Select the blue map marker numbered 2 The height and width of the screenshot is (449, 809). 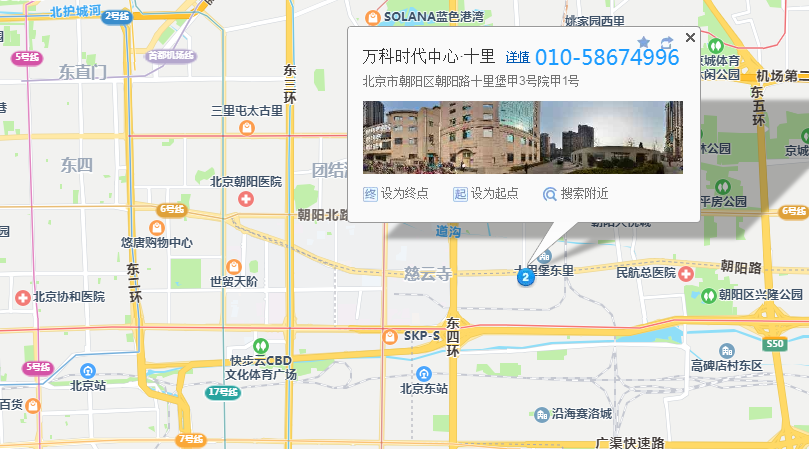[526, 276]
